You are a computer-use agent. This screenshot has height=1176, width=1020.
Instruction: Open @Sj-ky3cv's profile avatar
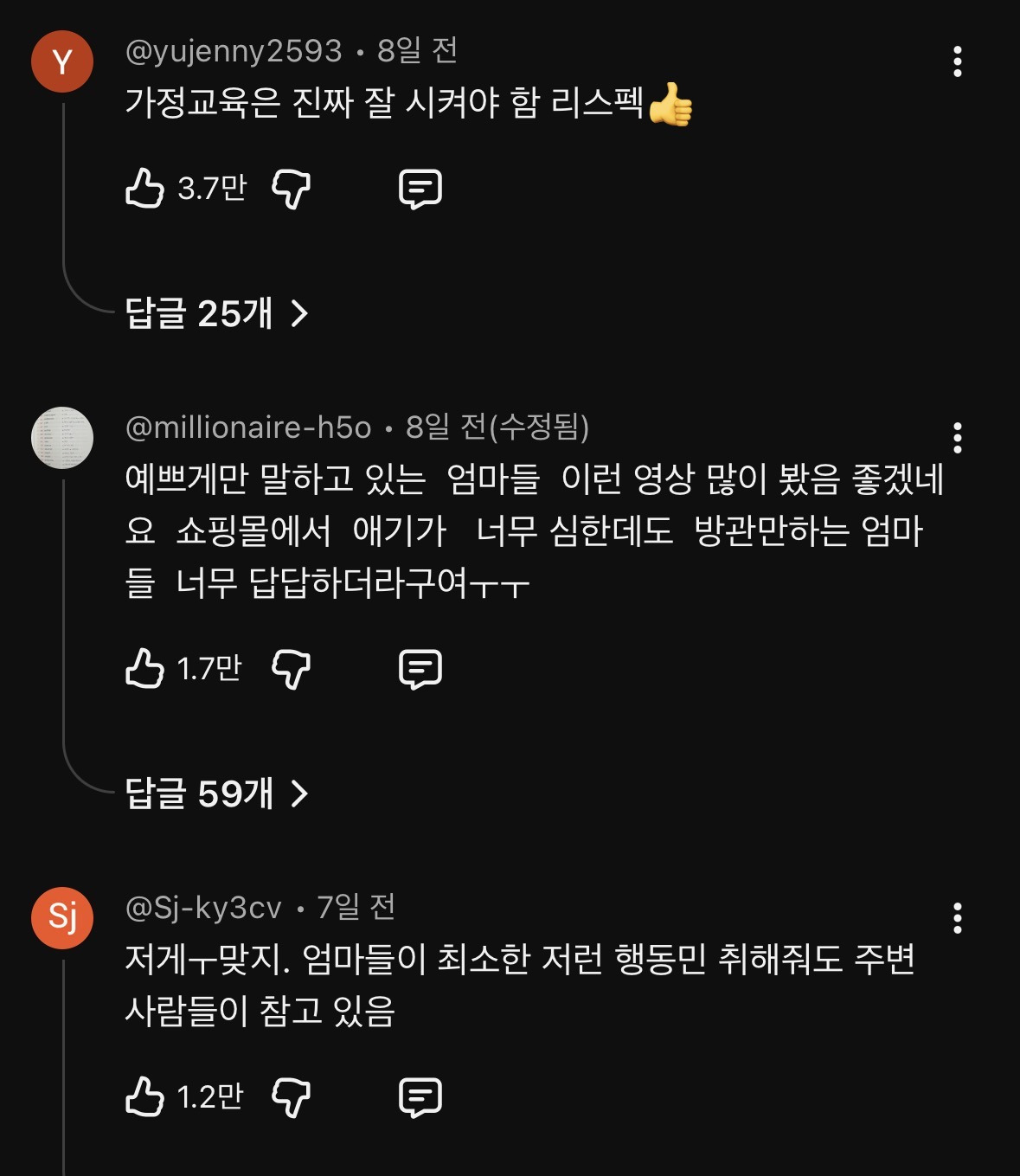coord(62,918)
